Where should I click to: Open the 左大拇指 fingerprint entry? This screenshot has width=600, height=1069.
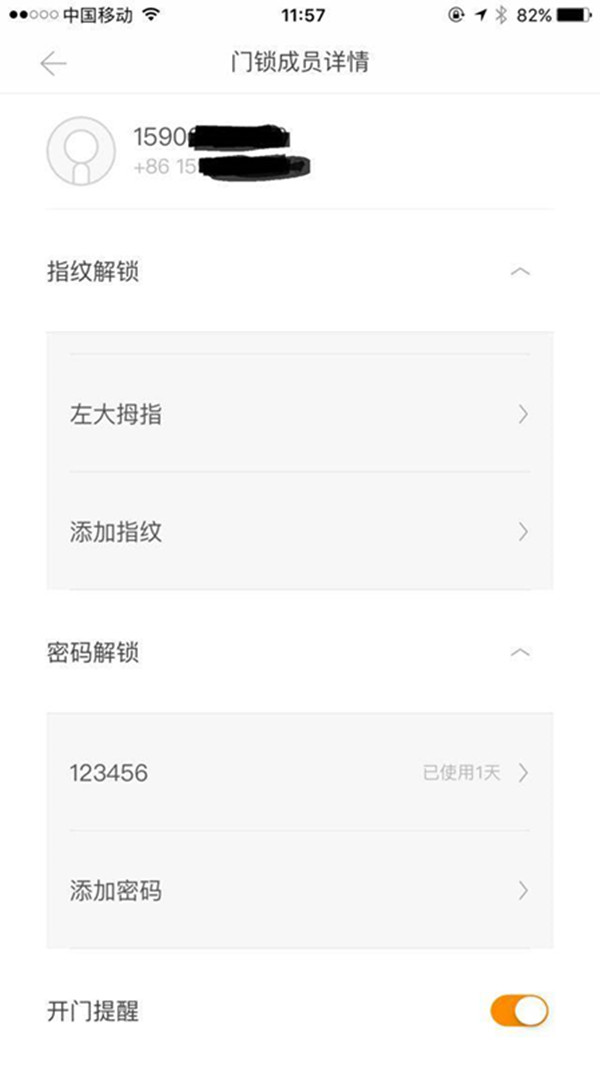click(299, 415)
